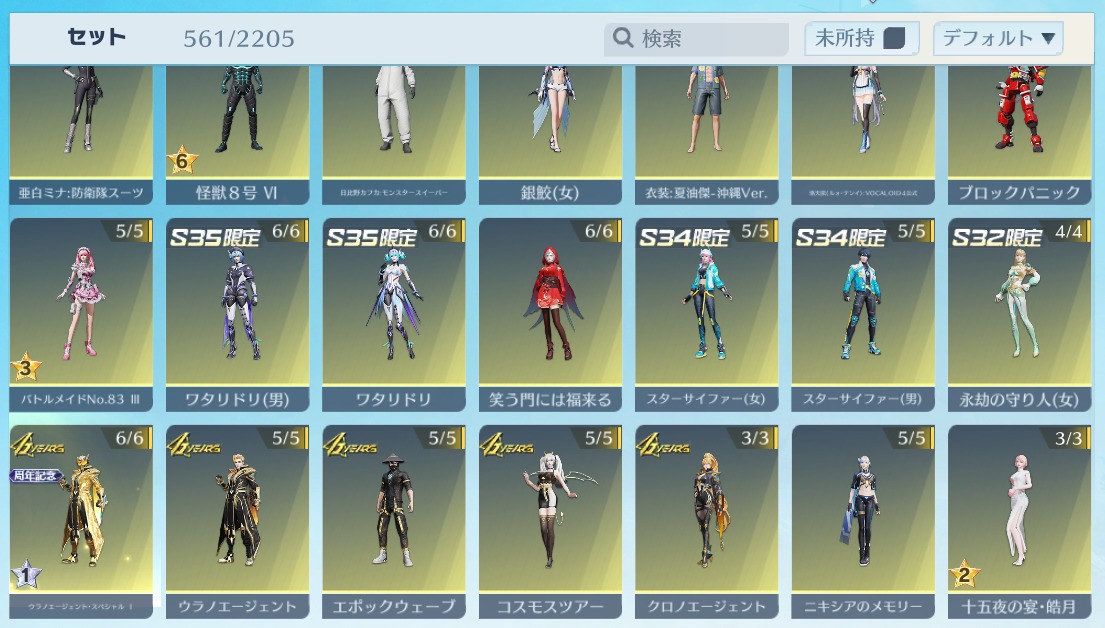Viewport: 1105px width, 628px height.
Task: Select the 衣装:夏油傑-沖縄Ver. card
Action: (706, 135)
